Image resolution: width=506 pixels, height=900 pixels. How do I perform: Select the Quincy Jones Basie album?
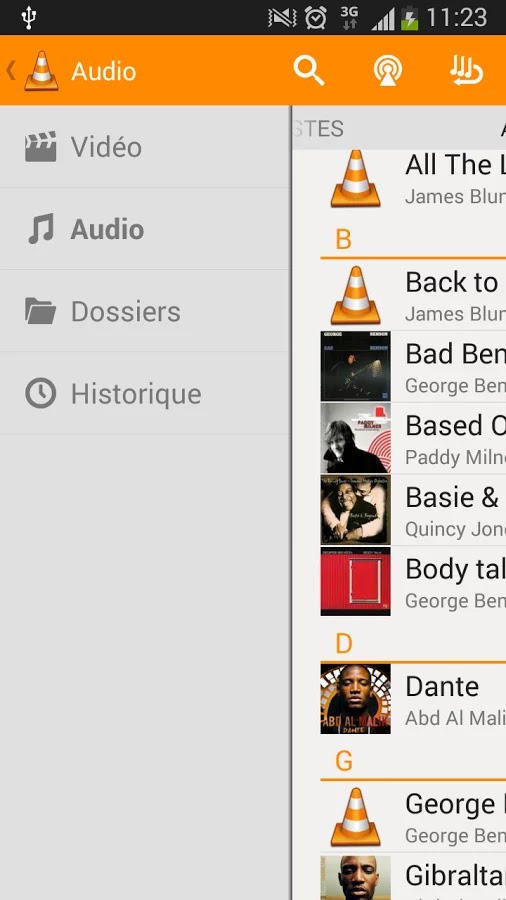pos(413,510)
